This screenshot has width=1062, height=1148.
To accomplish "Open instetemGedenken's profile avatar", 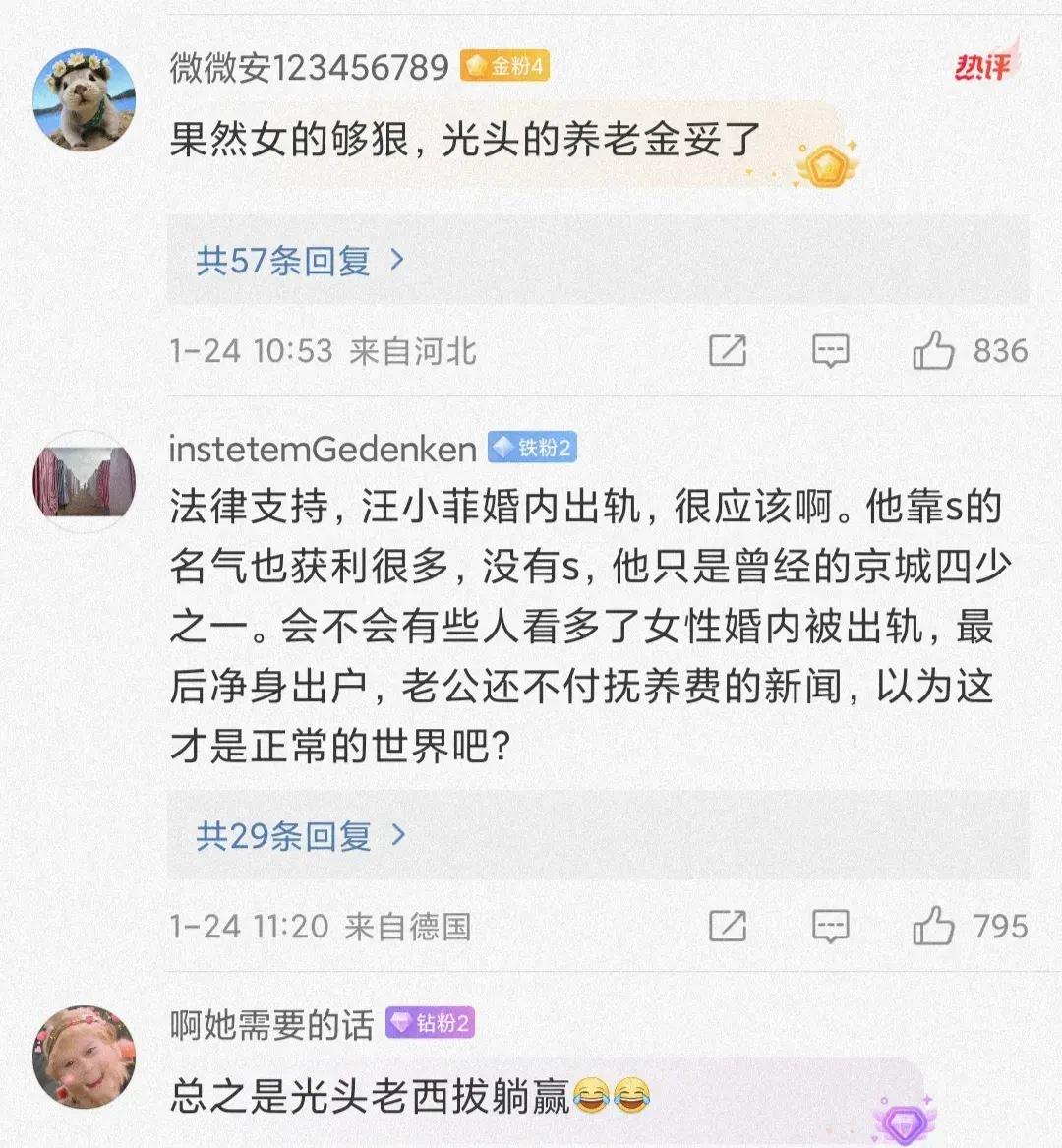I will [84, 481].
